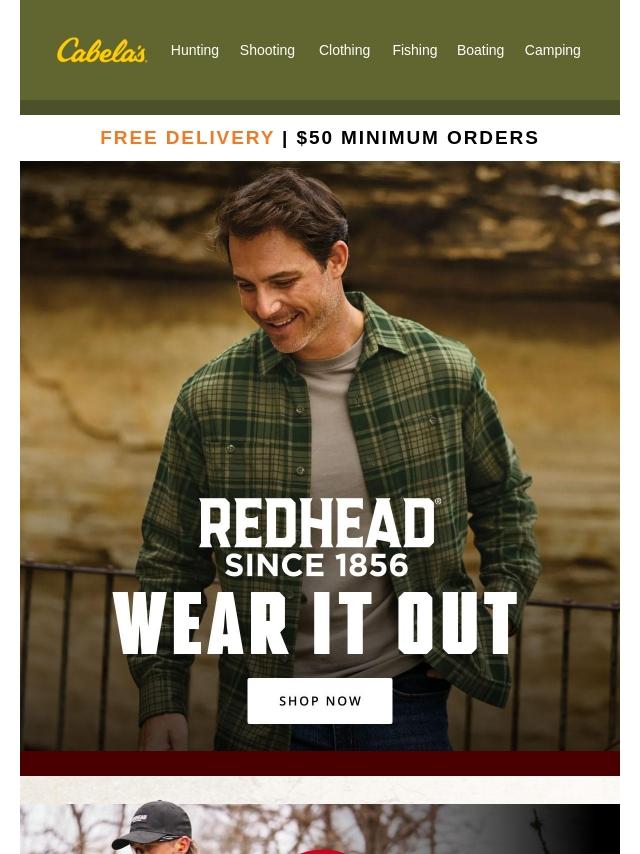Open the Camping section
This screenshot has width=640, height=854.
point(552,50)
